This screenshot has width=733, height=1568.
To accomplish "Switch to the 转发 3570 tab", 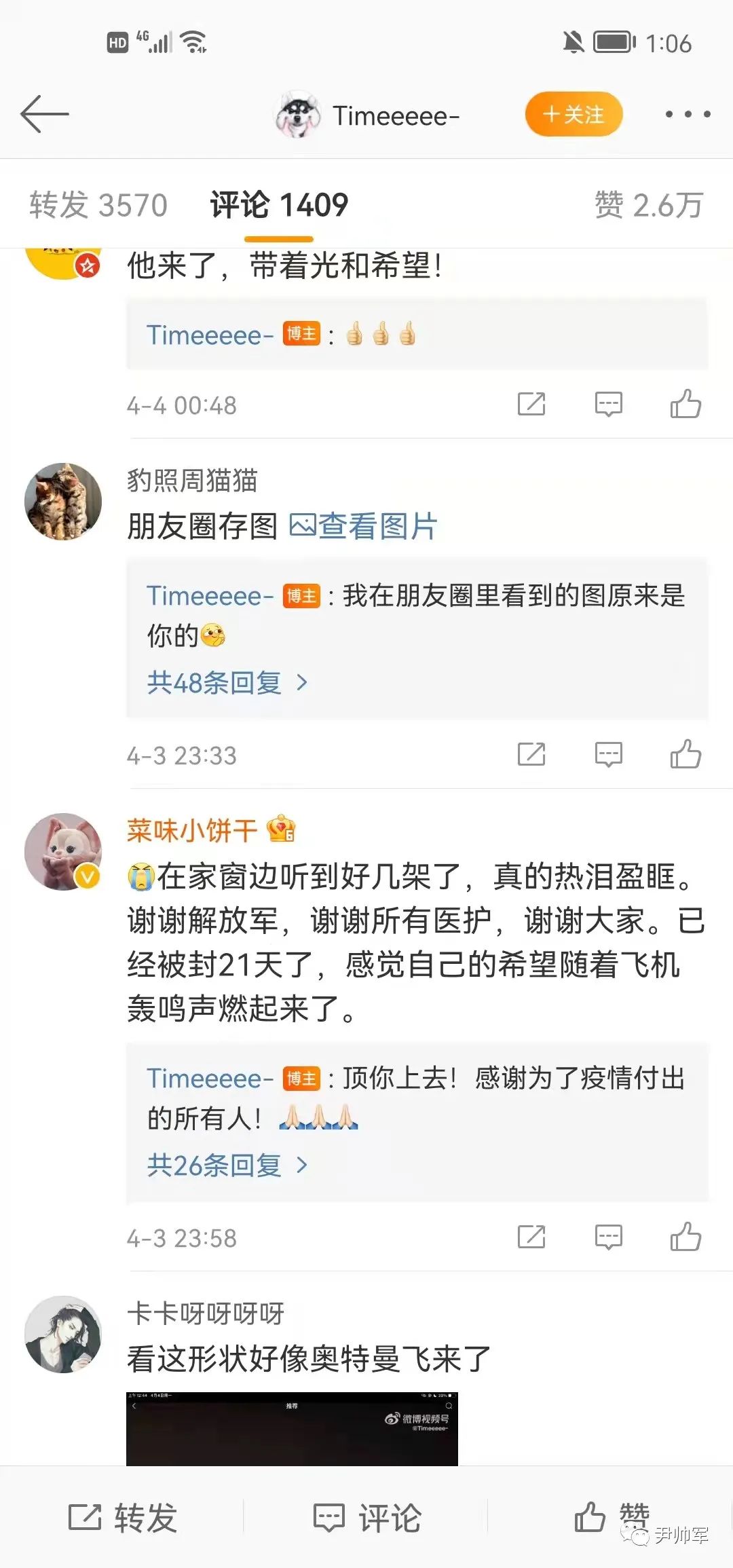I will coord(98,205).
